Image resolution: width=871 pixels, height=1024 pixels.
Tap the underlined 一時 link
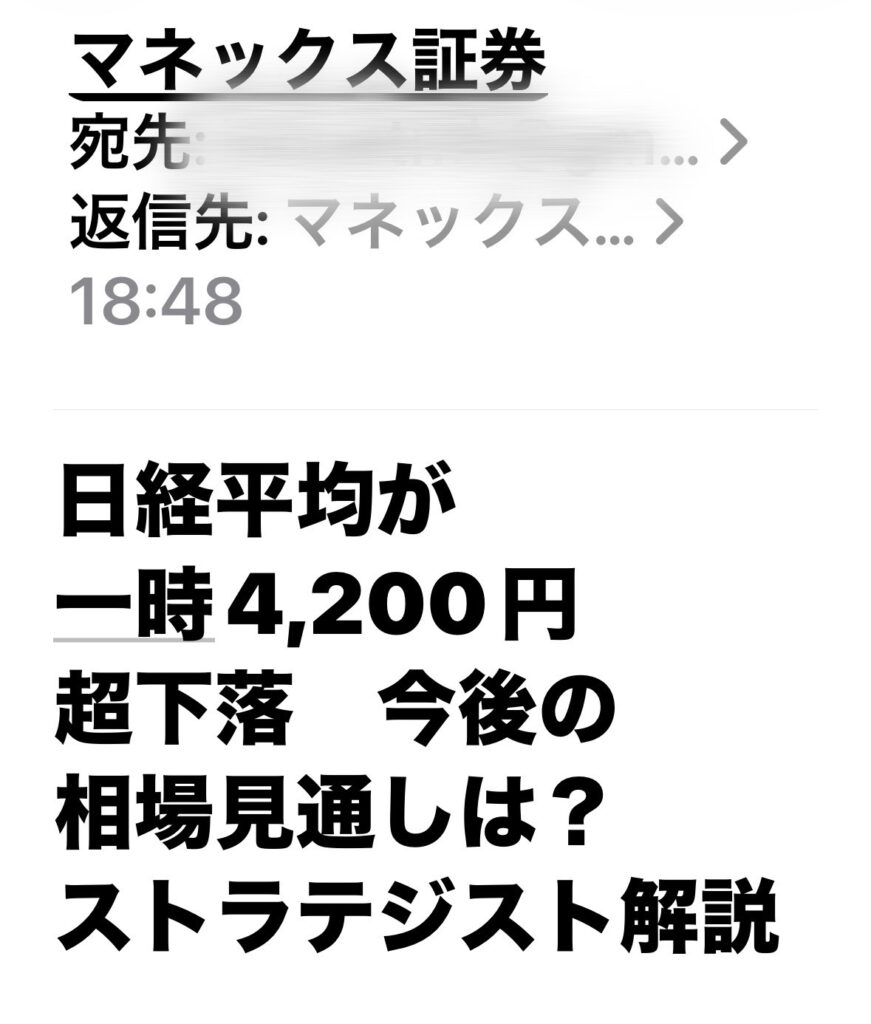134,604
